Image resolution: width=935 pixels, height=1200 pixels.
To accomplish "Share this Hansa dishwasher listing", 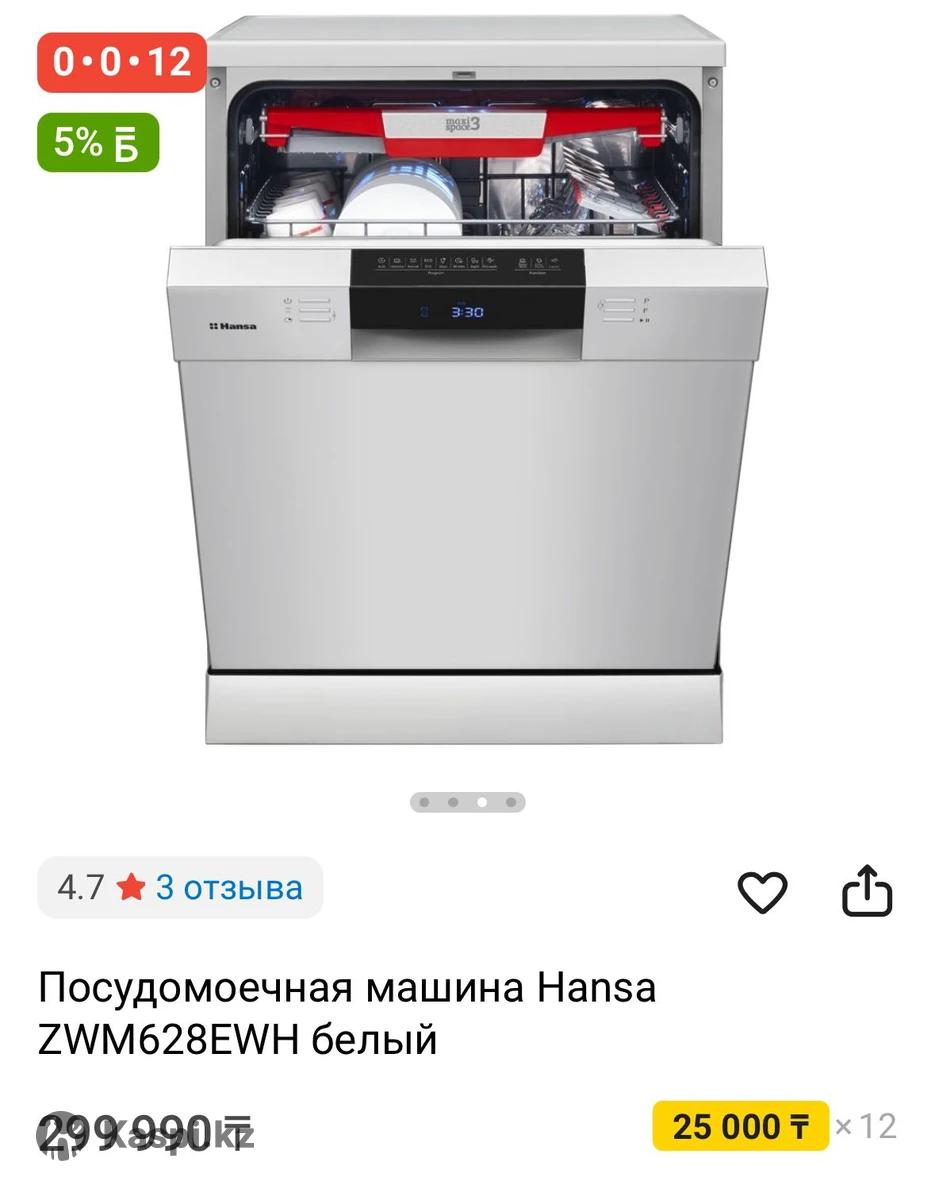I will point(866,890).
